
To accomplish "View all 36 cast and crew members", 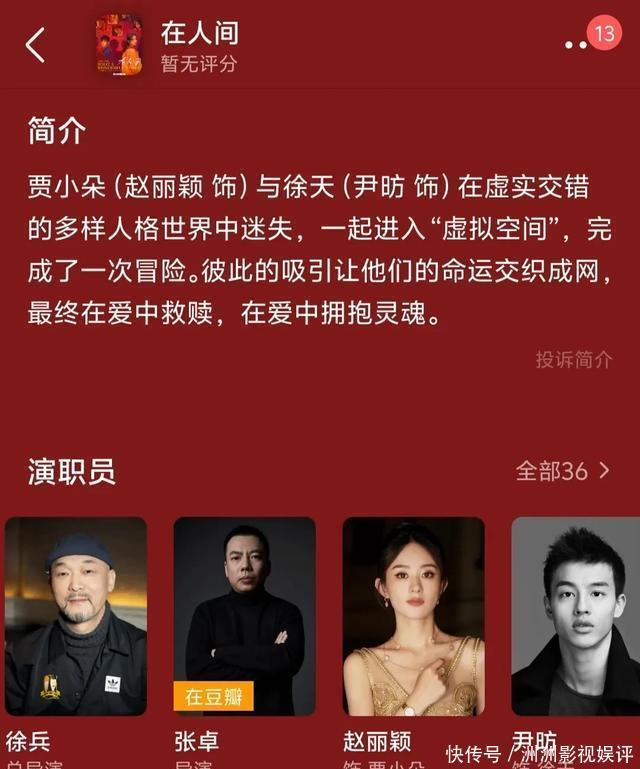I will (562, 471).
